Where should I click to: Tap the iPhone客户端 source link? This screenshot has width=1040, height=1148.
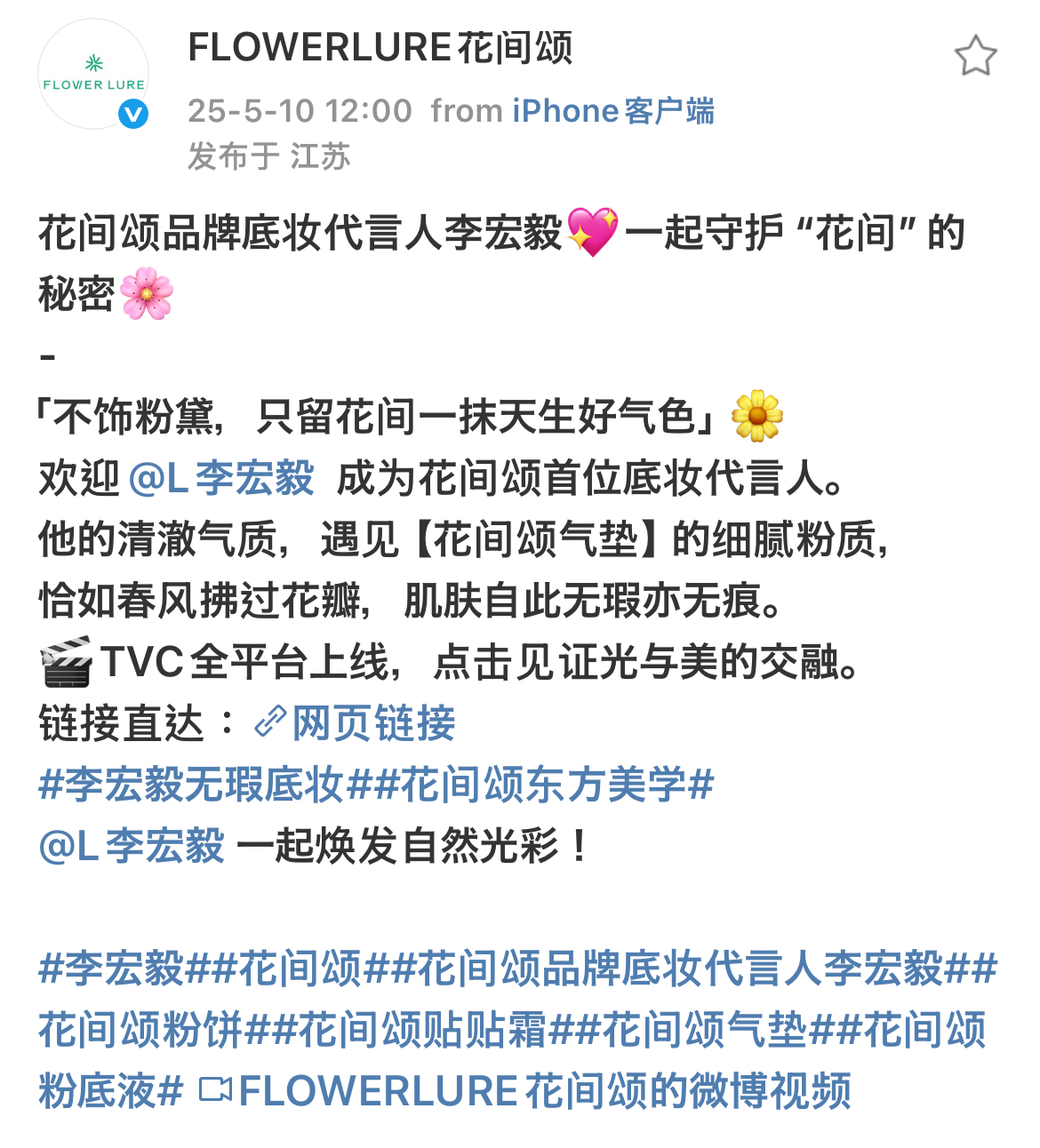tap(613, 111)
